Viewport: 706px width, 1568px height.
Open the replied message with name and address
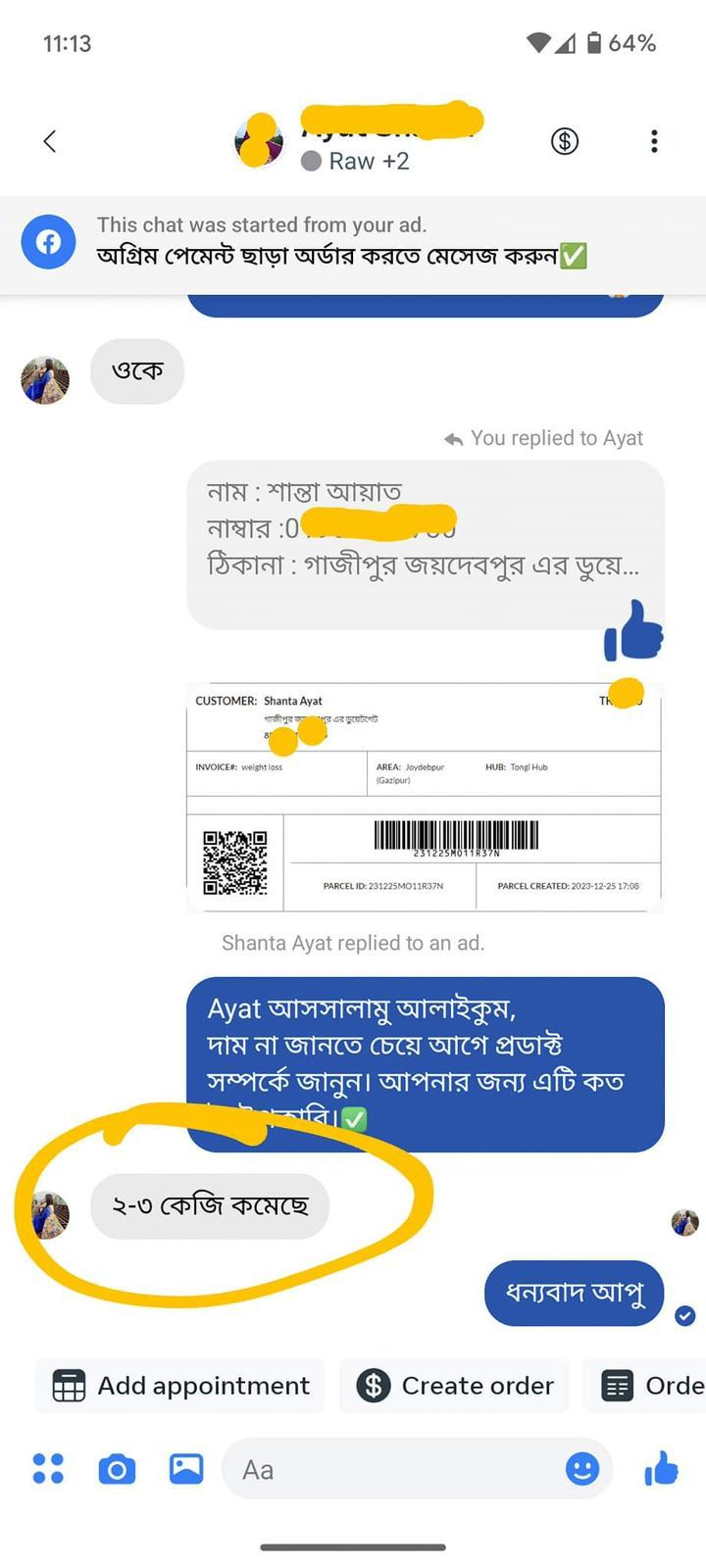pos(425,544)
